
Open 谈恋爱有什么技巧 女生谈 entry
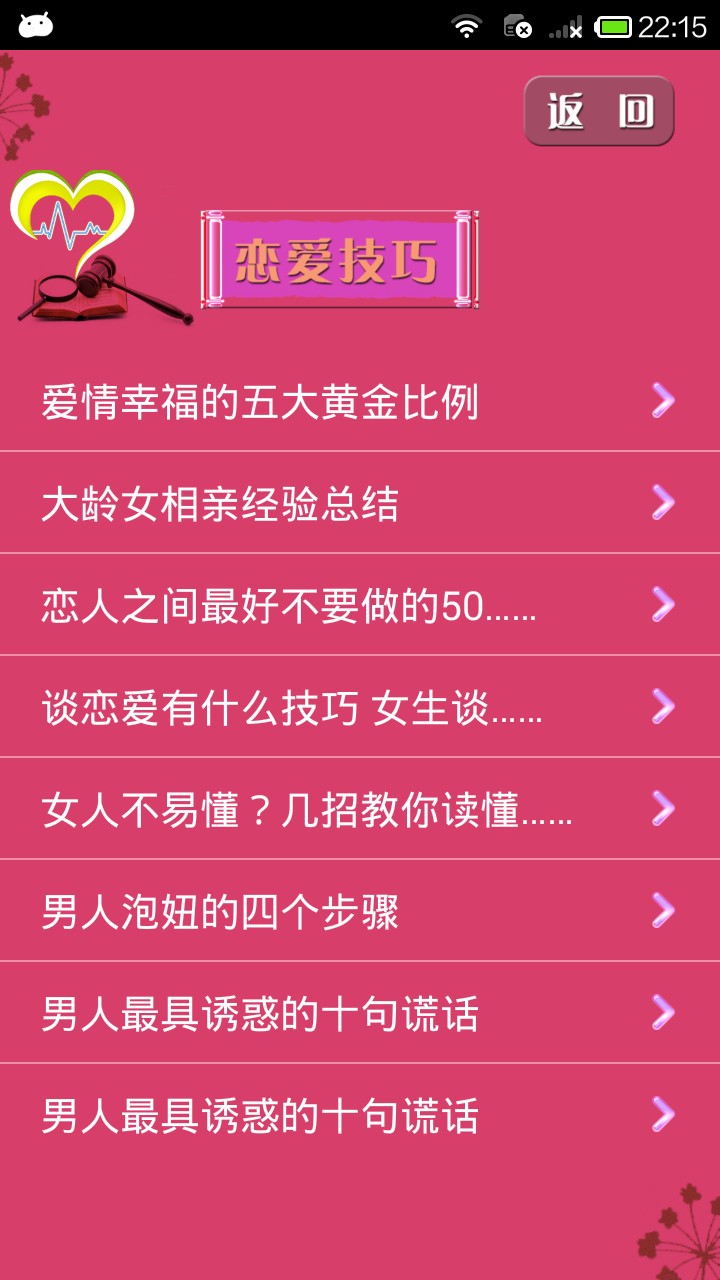359,708
